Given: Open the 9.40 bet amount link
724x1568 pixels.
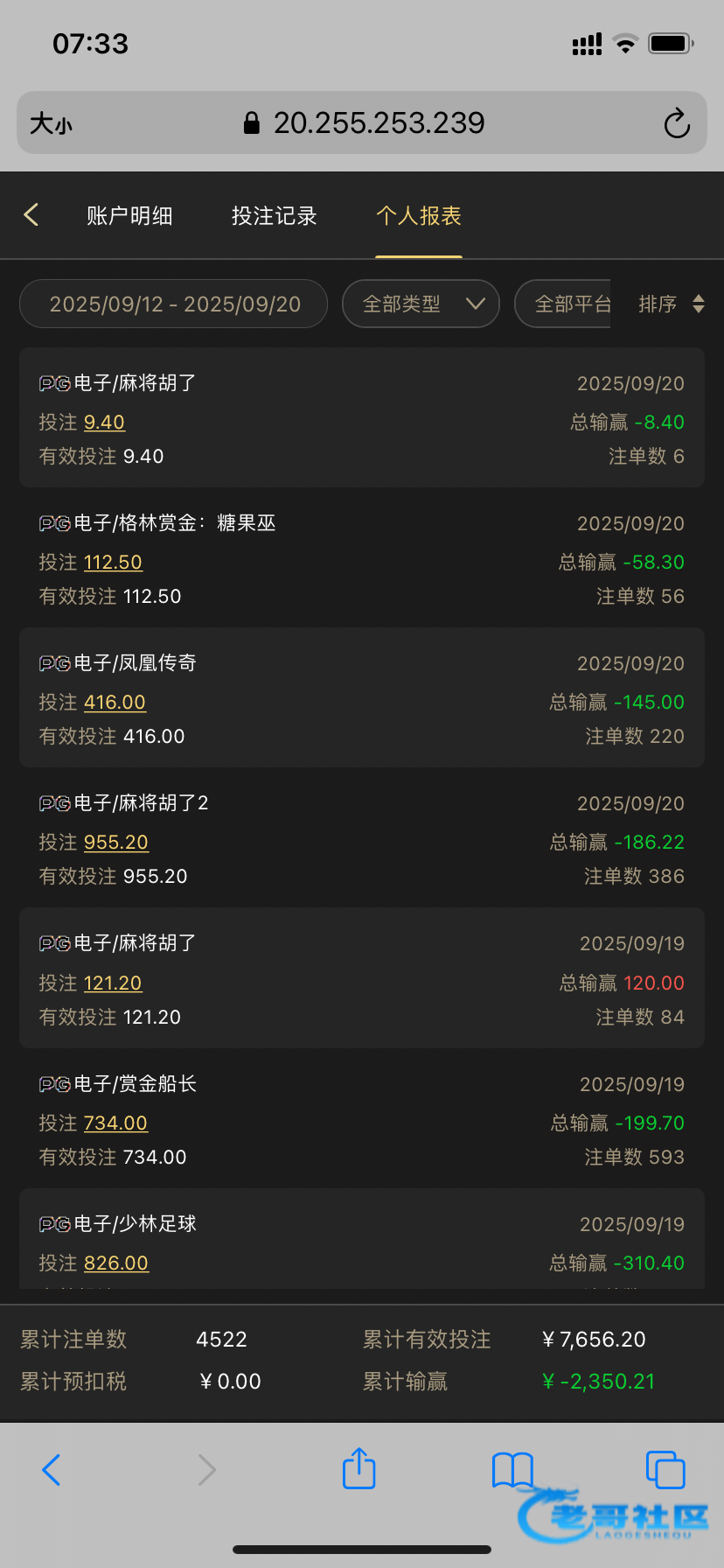Looking at the screenshot, I should [104, 423].
